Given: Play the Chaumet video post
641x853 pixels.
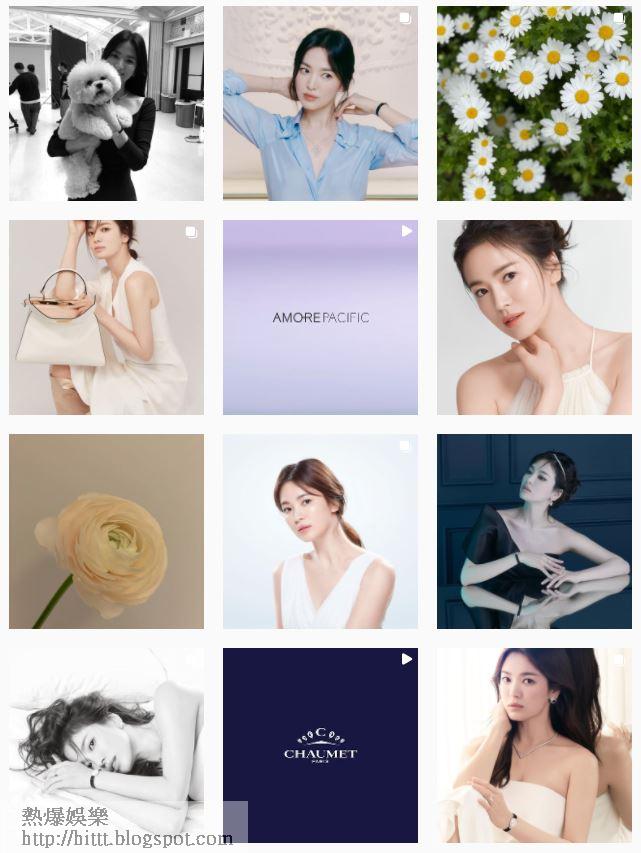Looking at the screenshot, I should [320, 745].
